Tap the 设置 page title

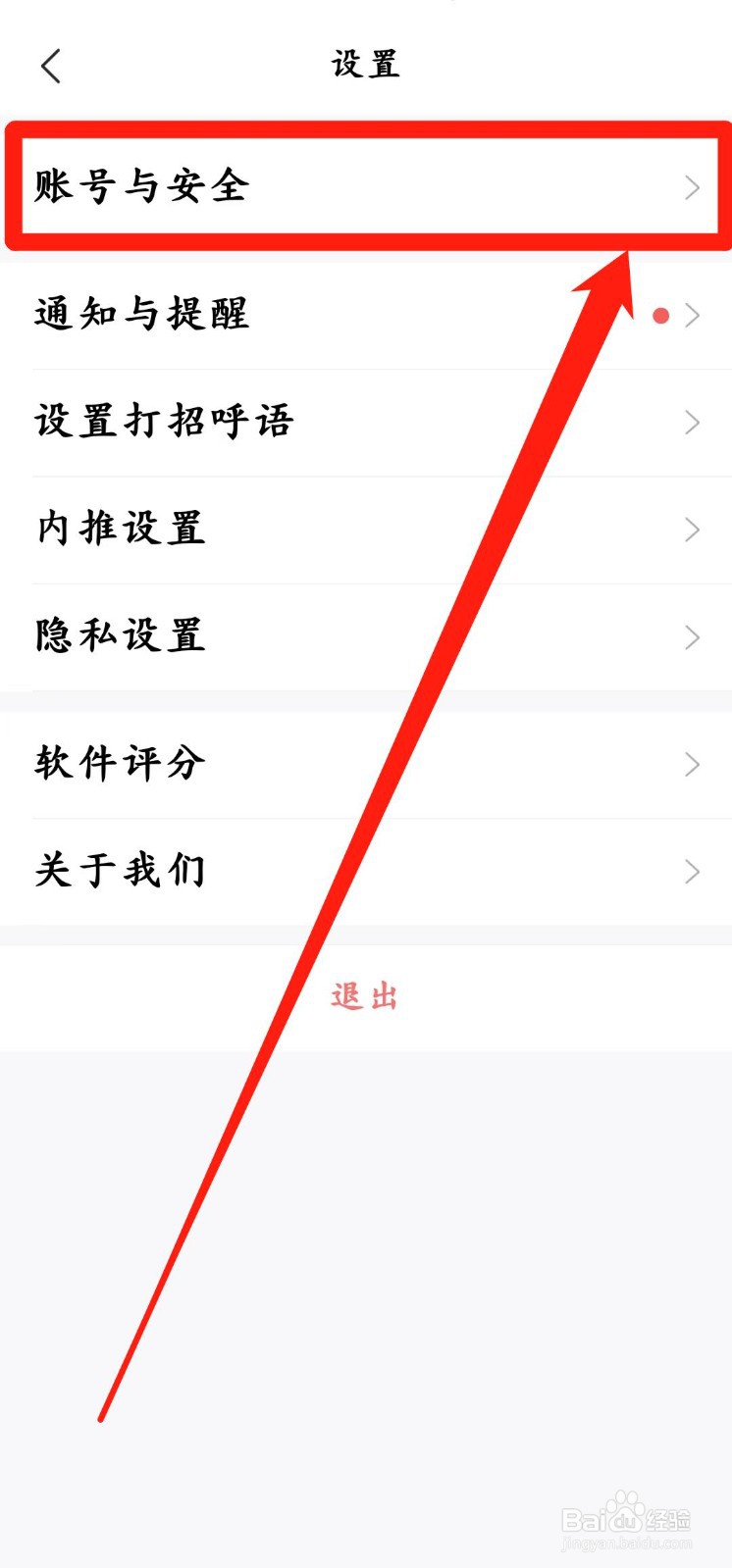click(x=365, y=66)
